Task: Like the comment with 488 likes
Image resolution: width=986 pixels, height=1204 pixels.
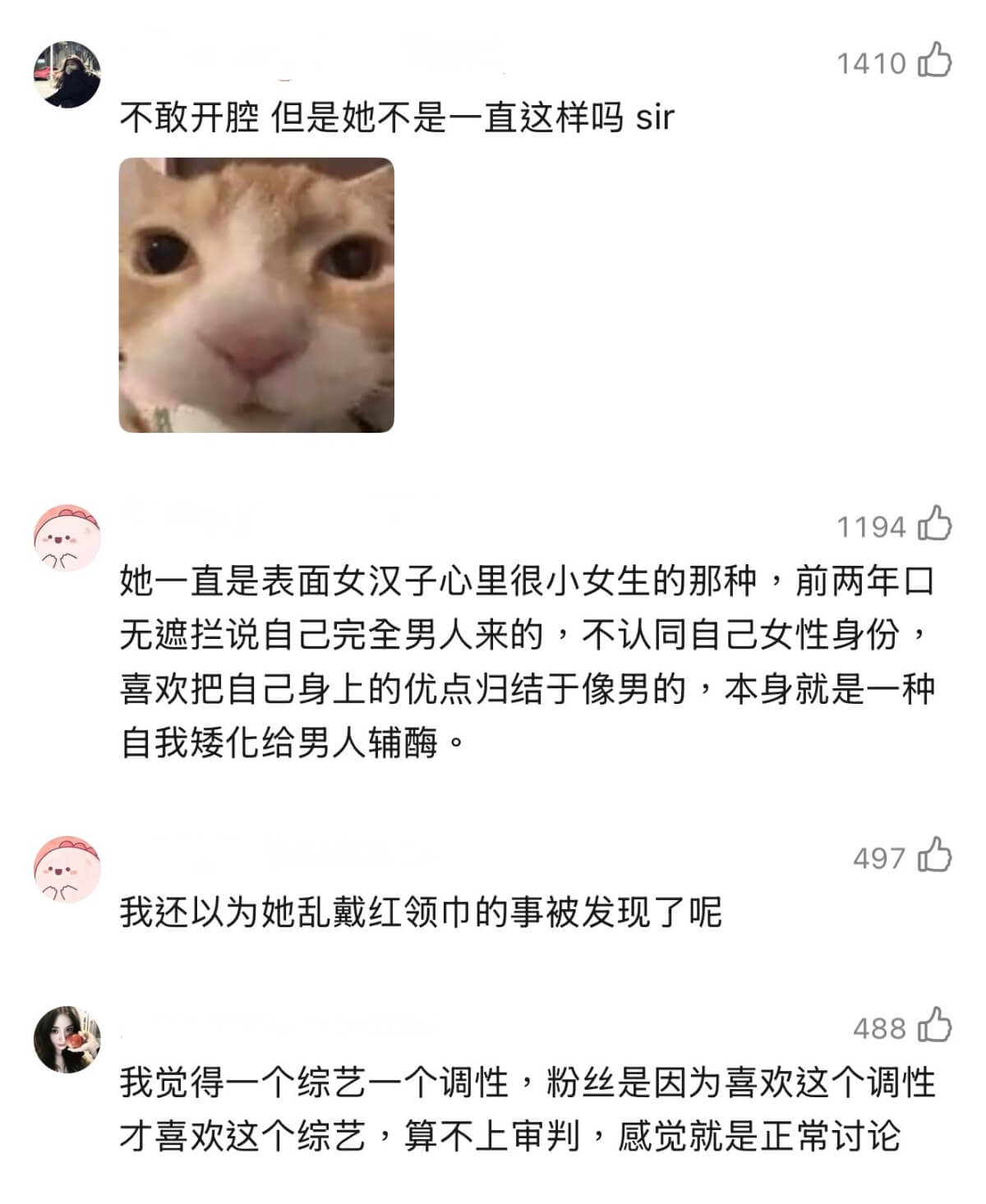Action: pos(934,1027)
